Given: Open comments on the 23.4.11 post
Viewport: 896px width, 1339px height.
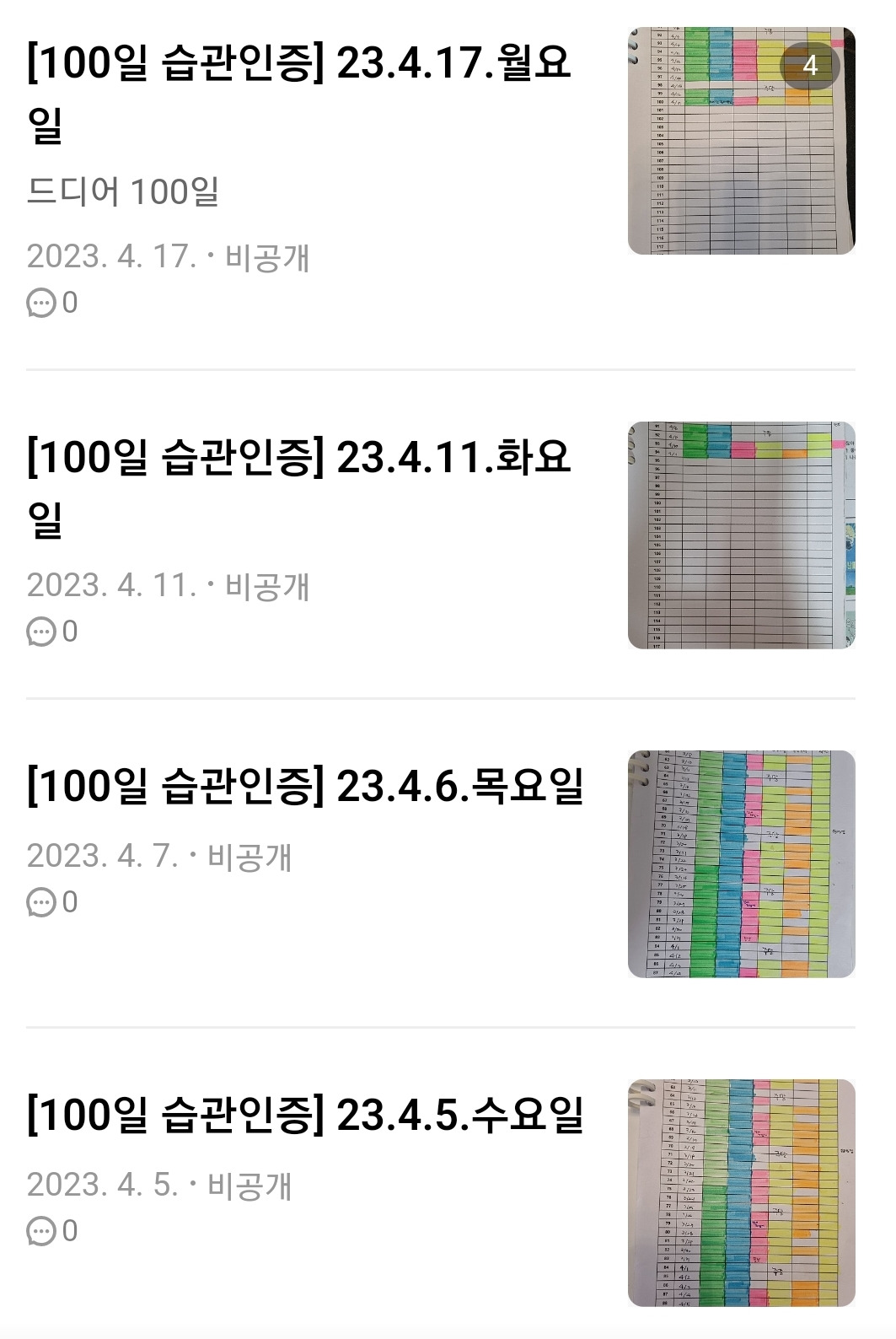Looking at the screenshot, I should point(51,632).
